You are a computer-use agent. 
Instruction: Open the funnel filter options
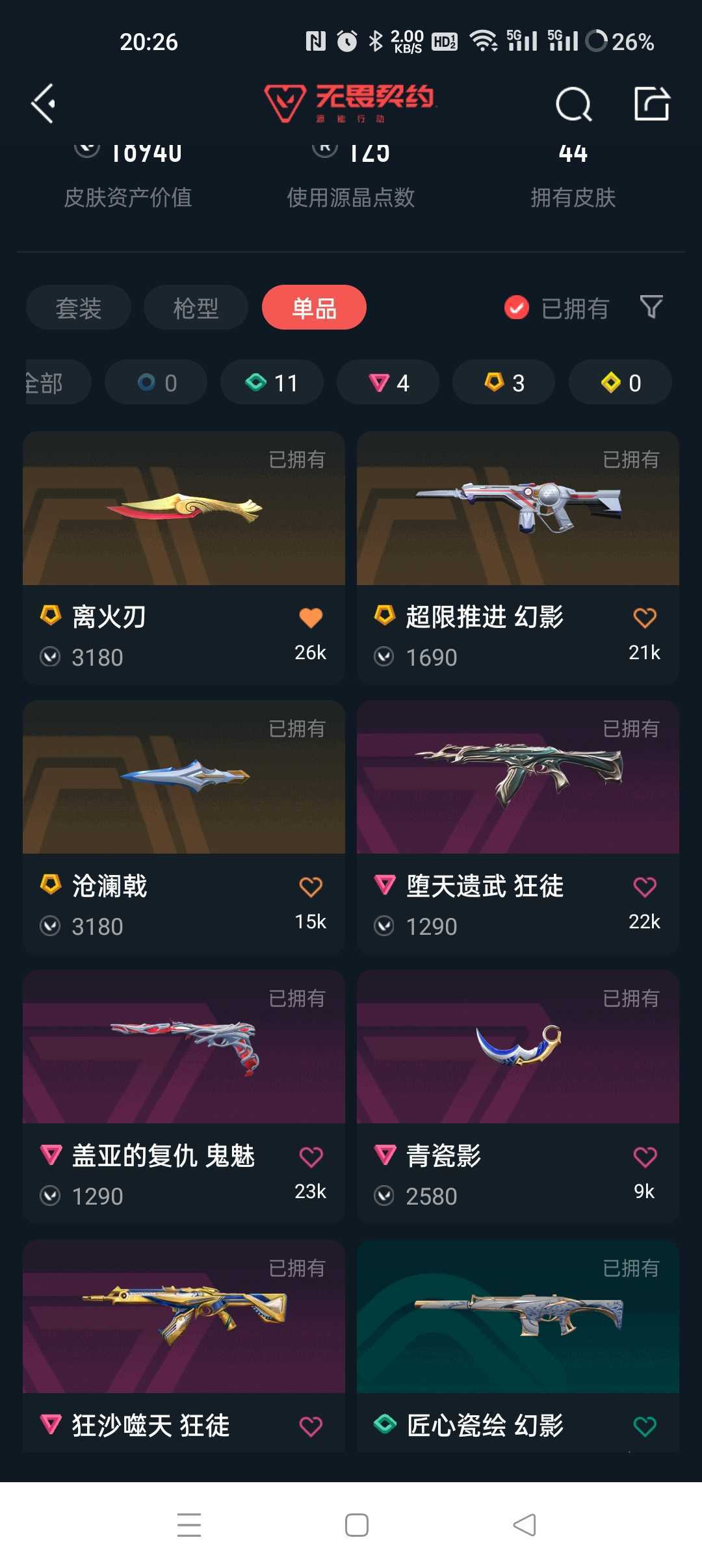[651, 307]
